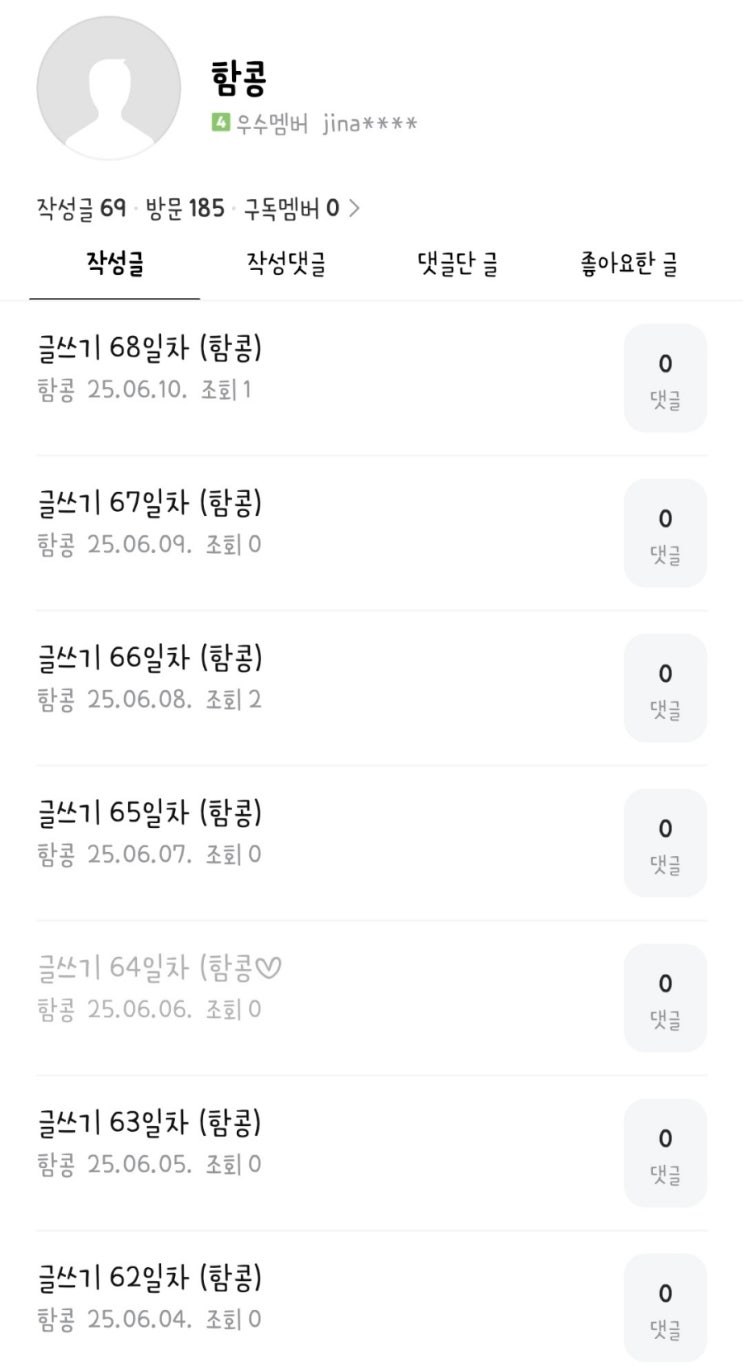Open the post 글쓰기 68일차 (함콩)
Image resolution: width=743 pixels, height=1372 pixels.
[150, 349]
